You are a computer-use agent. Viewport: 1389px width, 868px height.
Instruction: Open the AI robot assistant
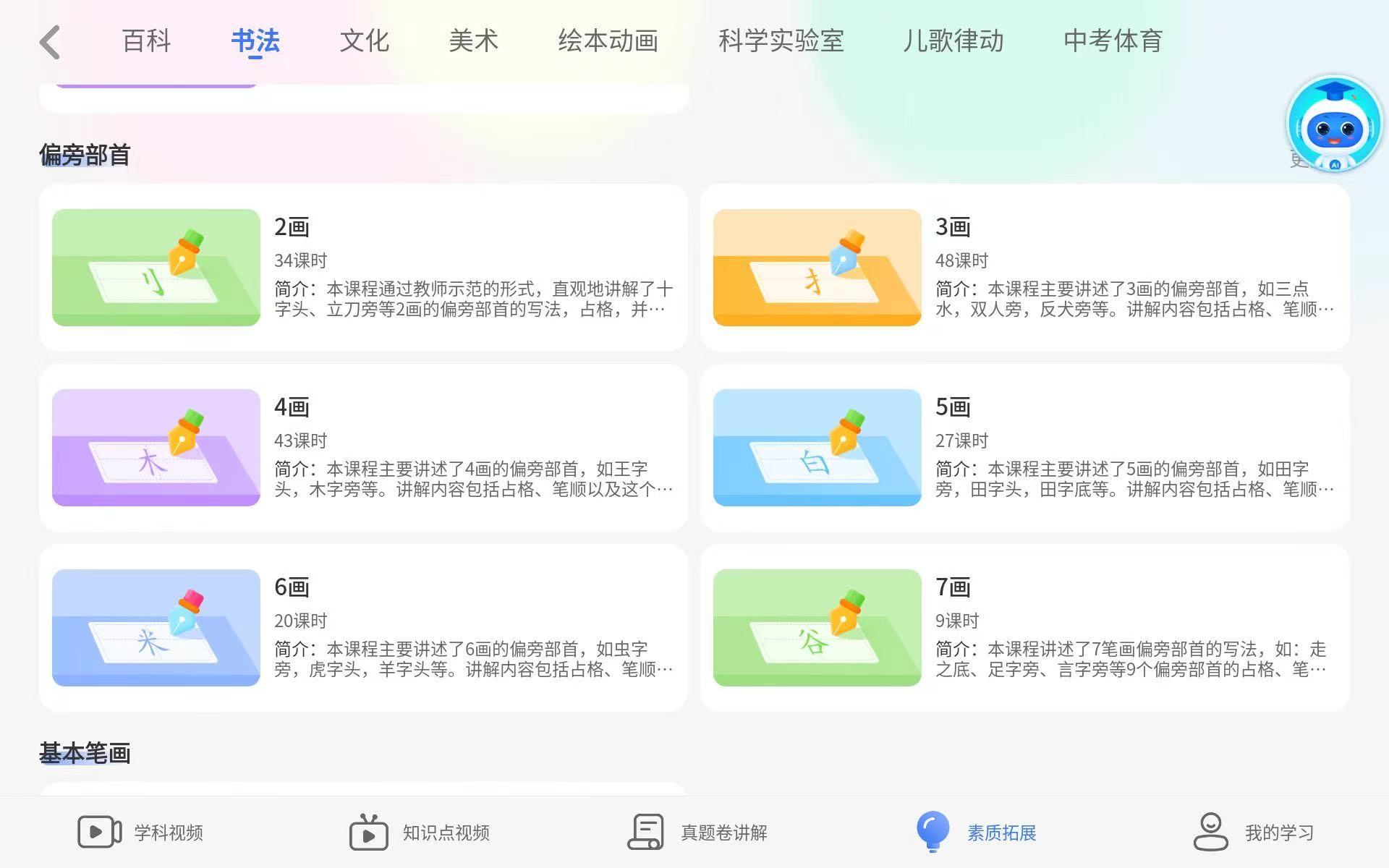[1334, 124]
